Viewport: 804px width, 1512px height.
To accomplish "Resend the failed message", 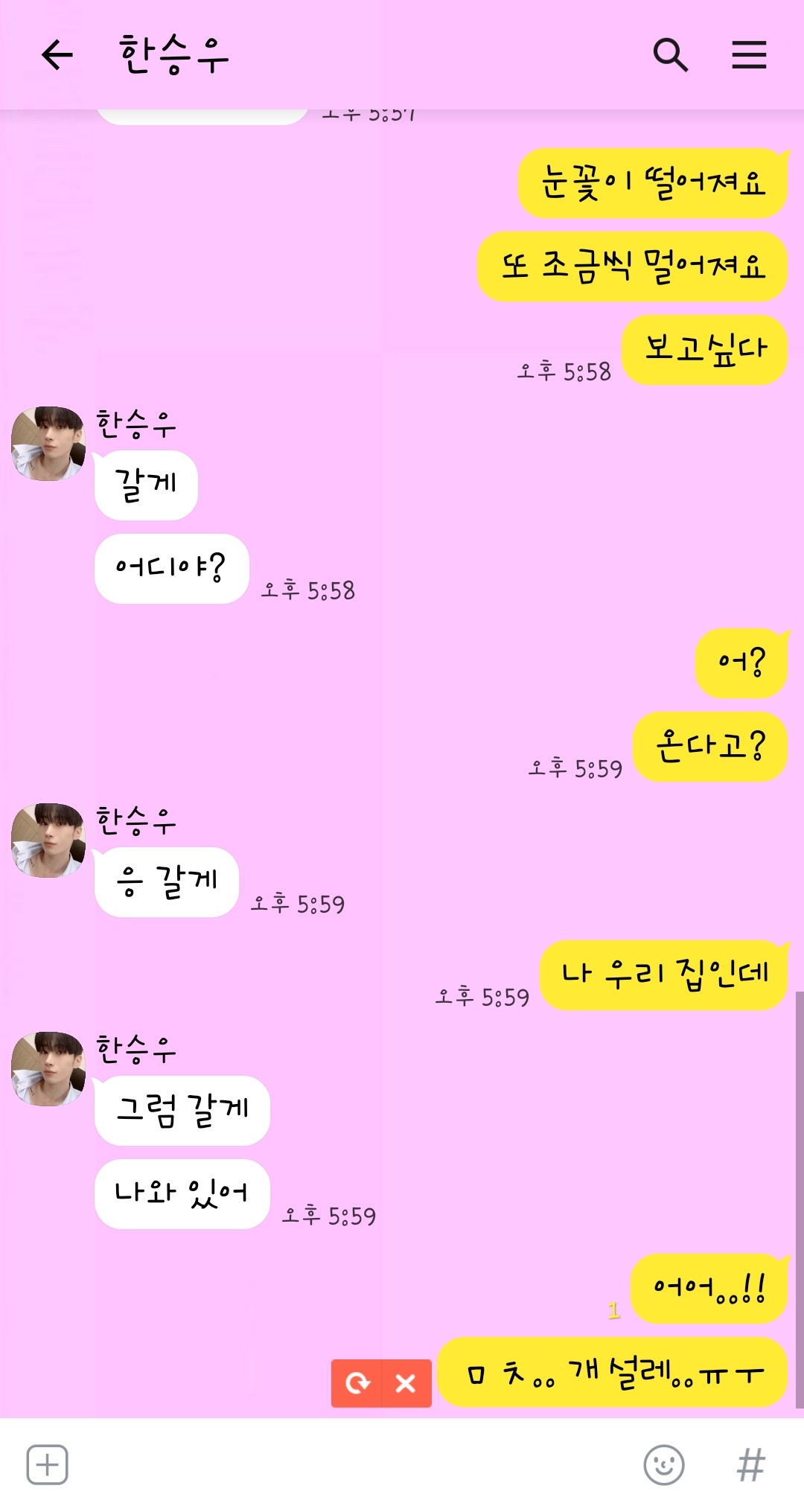I will (x=357, y=1383).
